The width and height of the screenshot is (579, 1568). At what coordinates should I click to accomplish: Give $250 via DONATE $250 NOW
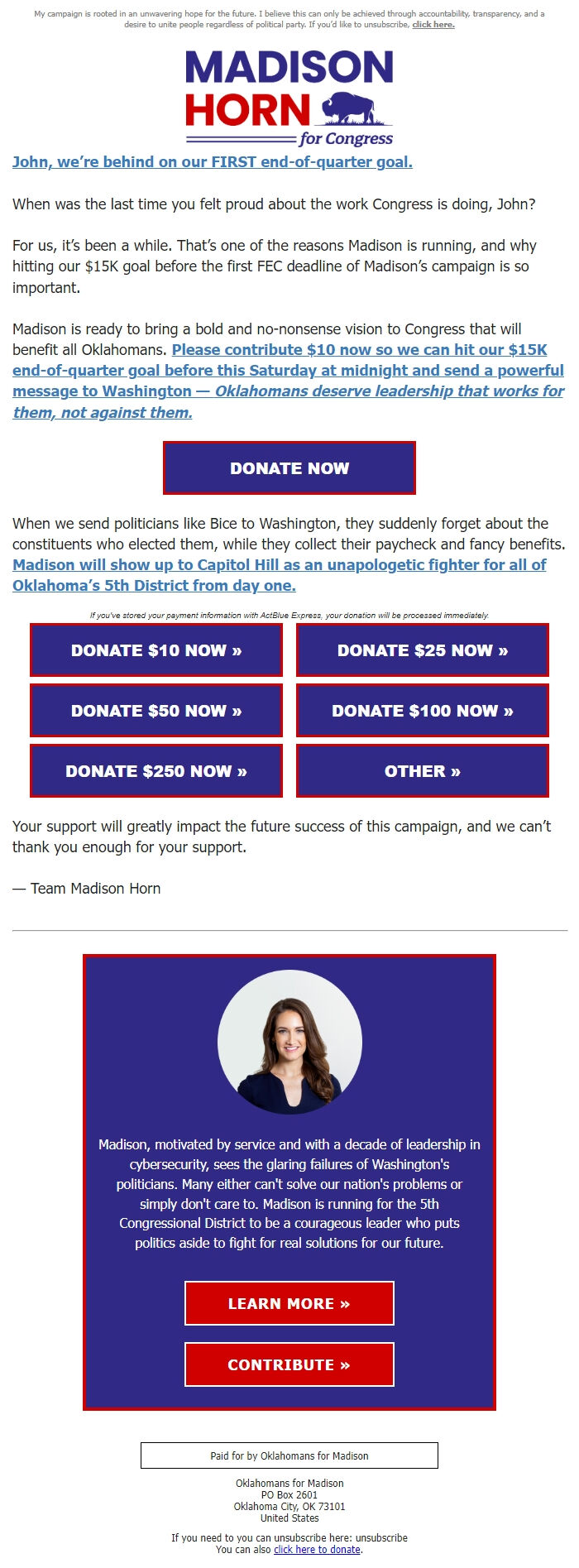point(156,771)
